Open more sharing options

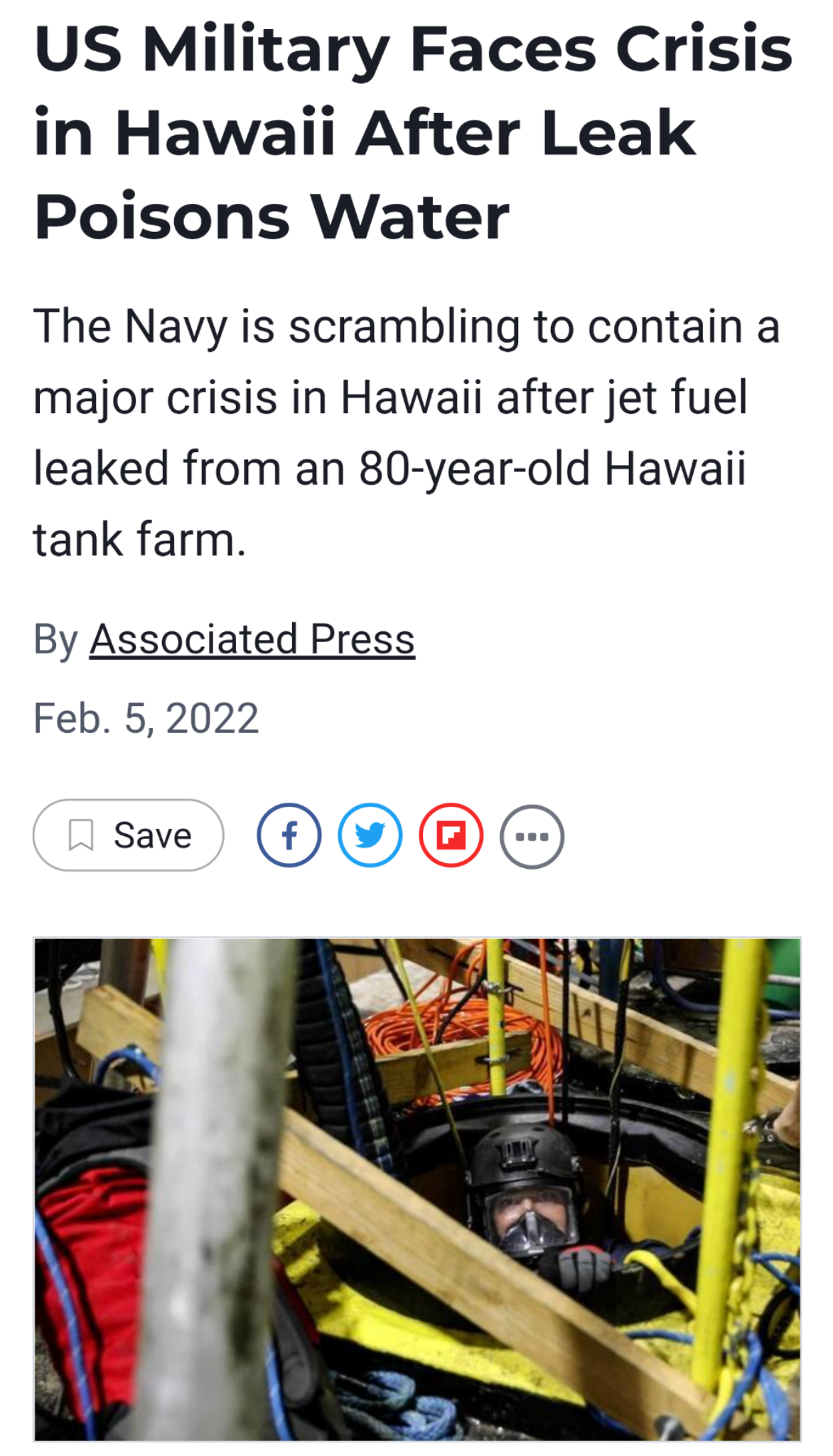(x=532, y=837)
